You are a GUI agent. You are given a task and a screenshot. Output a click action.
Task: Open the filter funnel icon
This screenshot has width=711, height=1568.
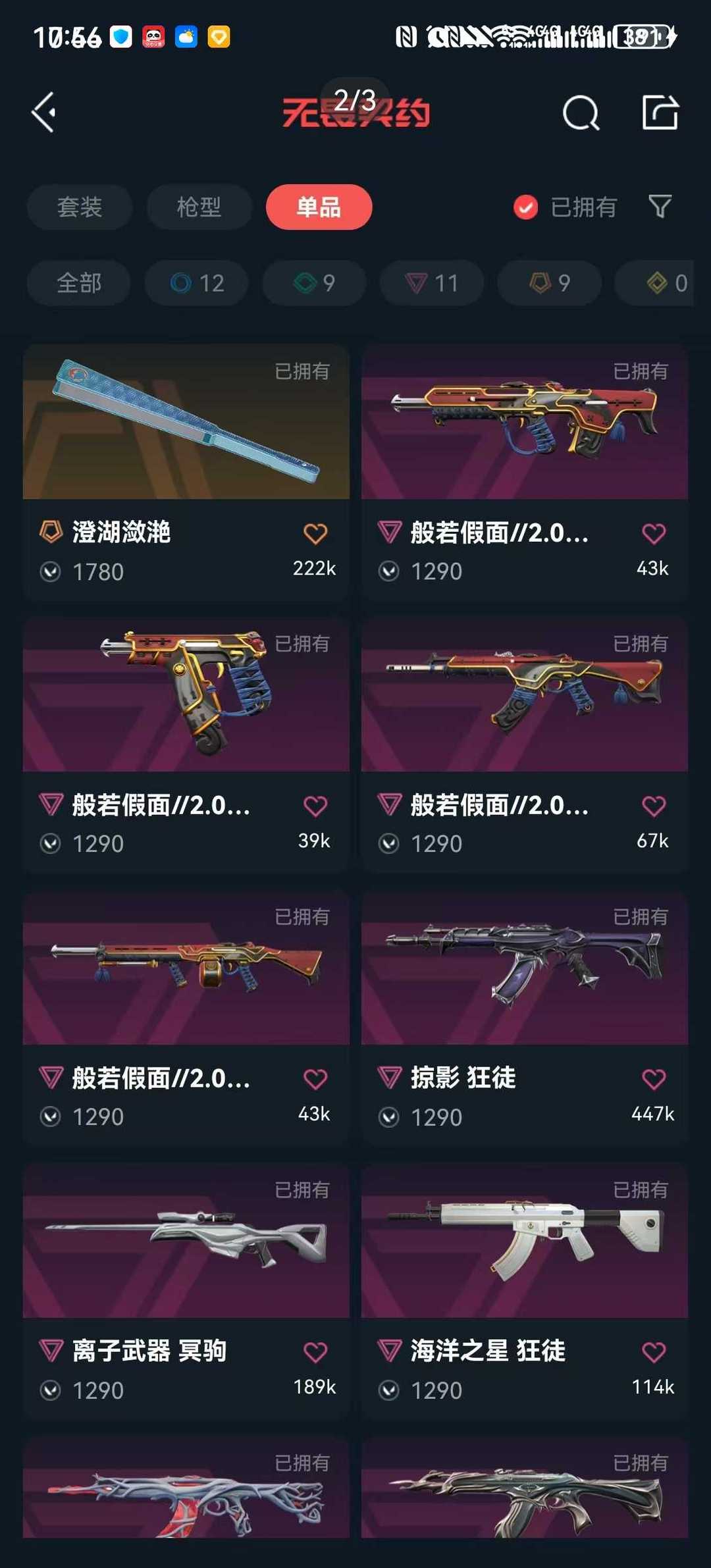point(660,207)
